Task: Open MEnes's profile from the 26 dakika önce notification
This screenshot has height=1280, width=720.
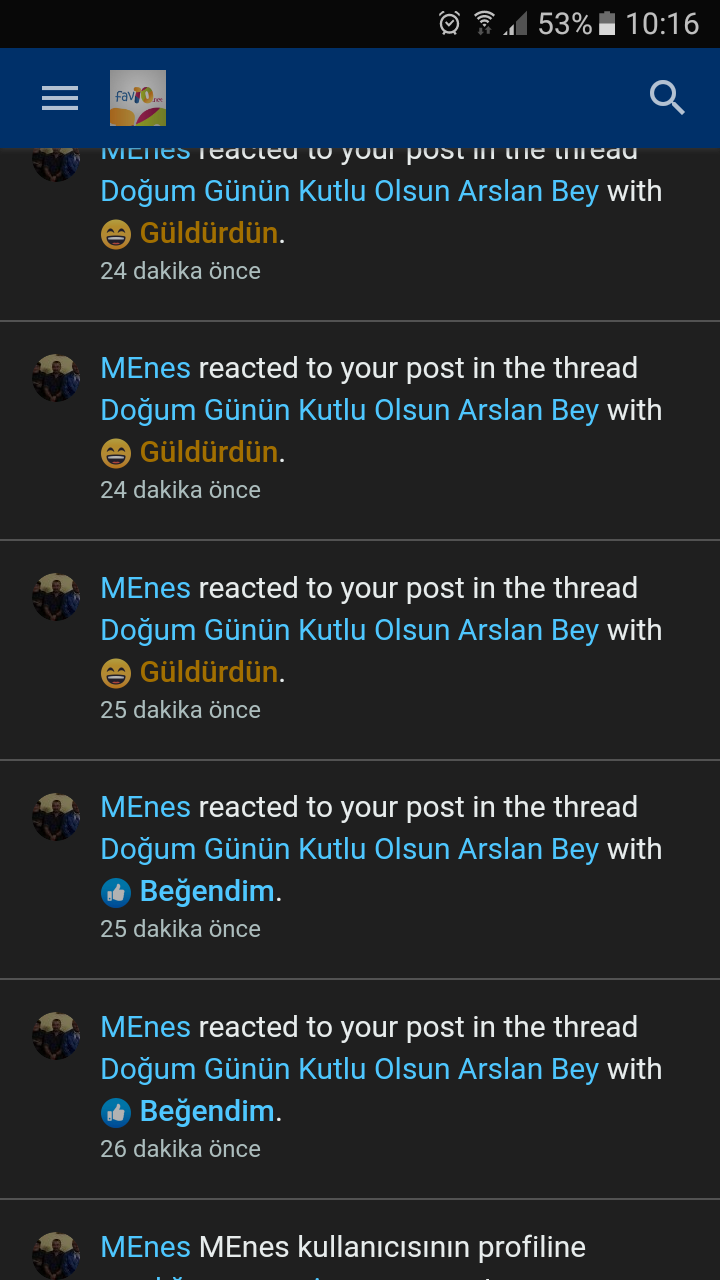Action: [x=145, y=1027]
